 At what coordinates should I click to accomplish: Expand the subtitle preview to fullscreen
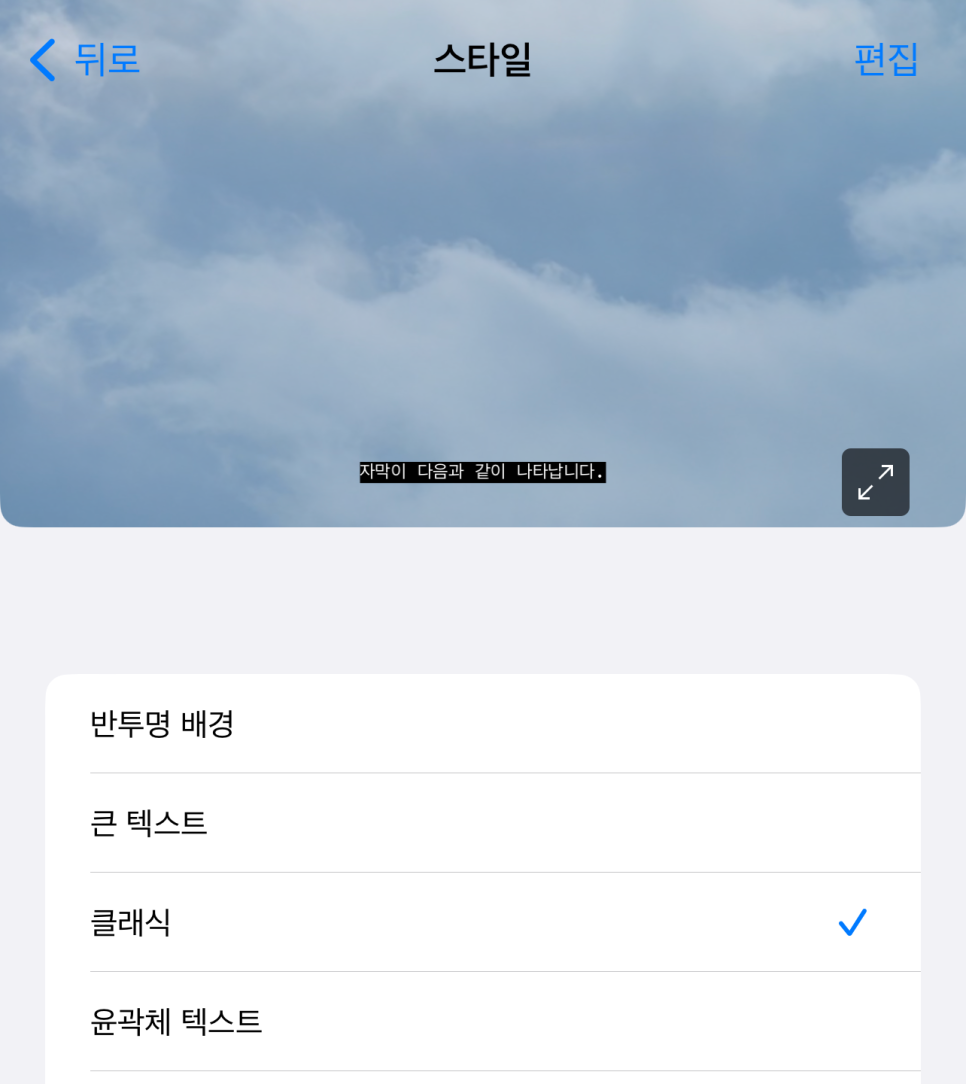[x=875, y=482]
